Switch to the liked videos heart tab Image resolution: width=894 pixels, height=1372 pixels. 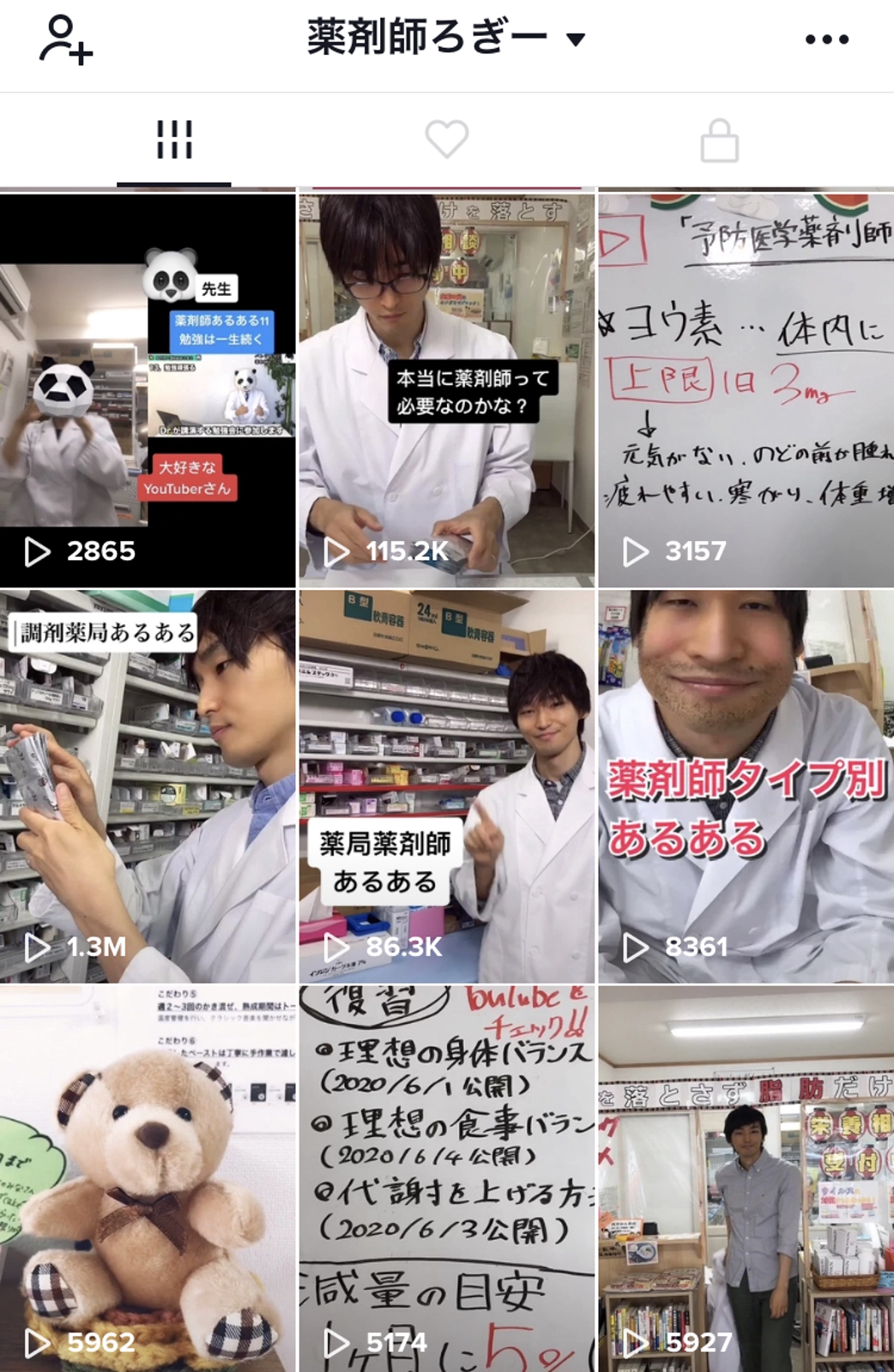pos(447,140)
